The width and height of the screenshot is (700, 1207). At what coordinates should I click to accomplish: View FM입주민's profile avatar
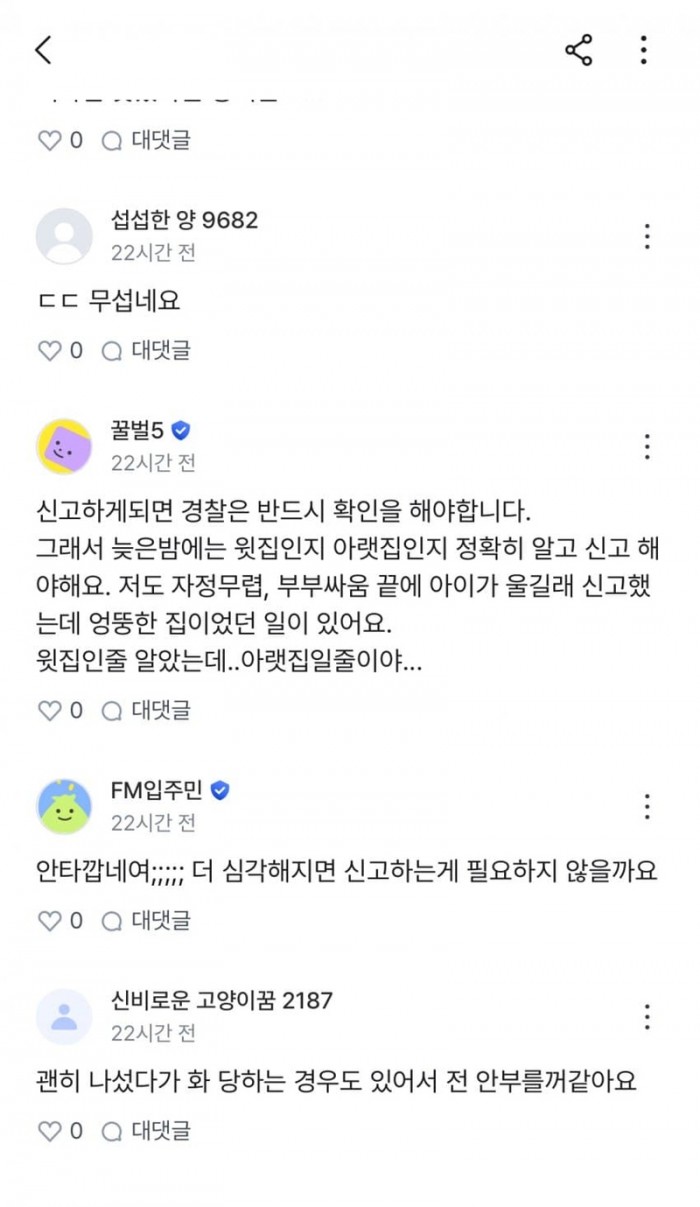click(x=64, y=806)
